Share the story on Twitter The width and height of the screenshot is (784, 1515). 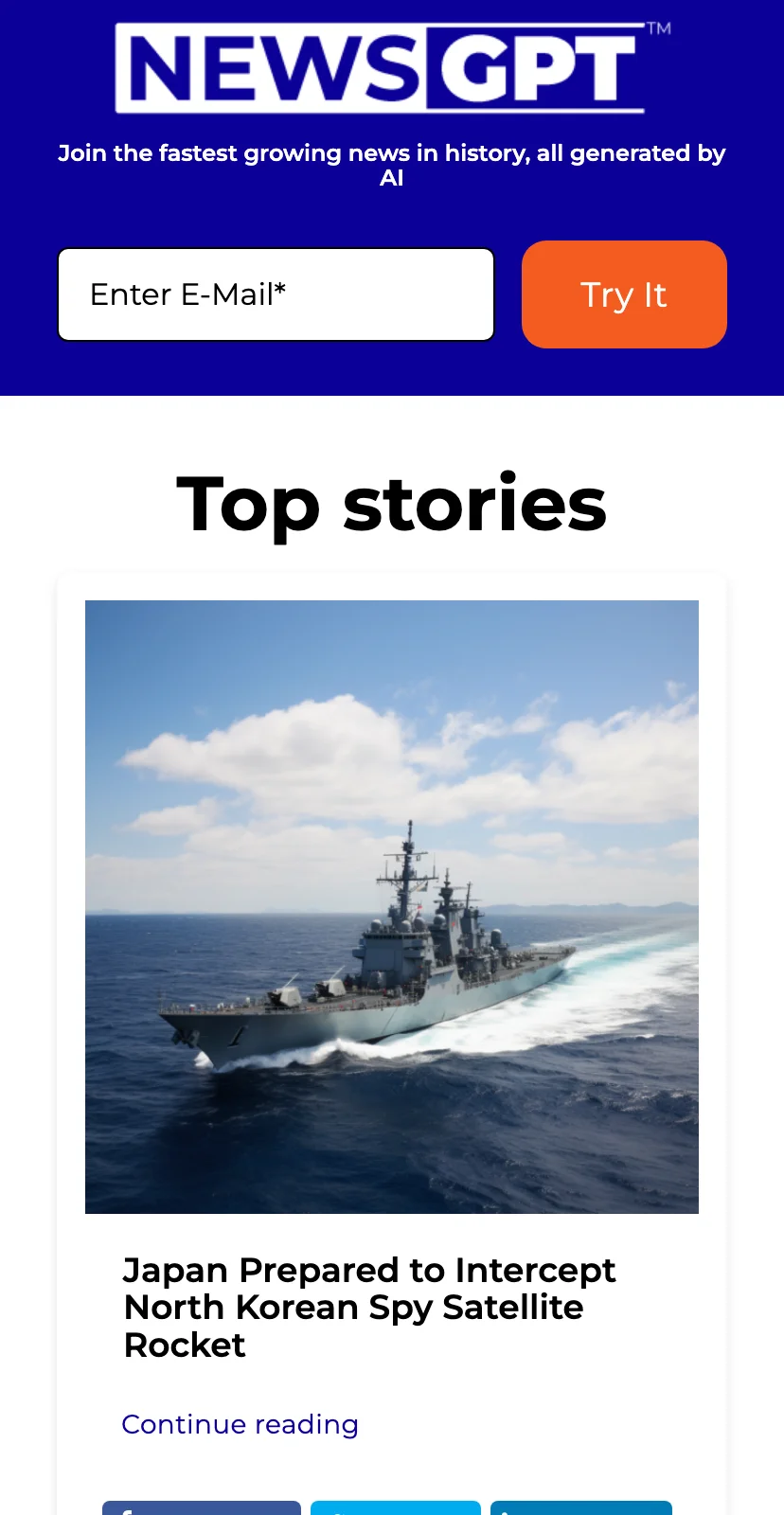[x=395, y=1508]
